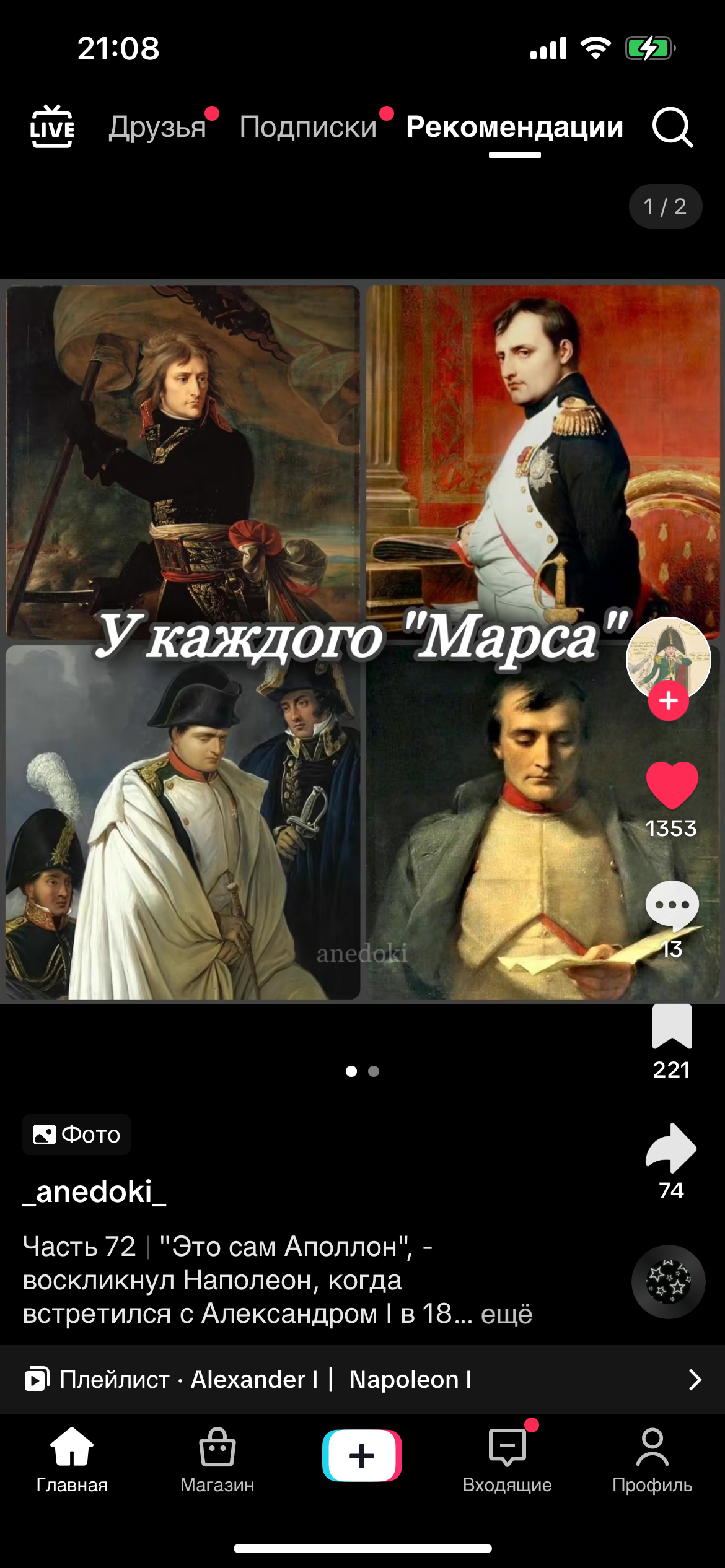Screen dimensions: 725x1568
Task: Go to the Профиль tab
Action: pyautogui.click(x=652, y=1460)
